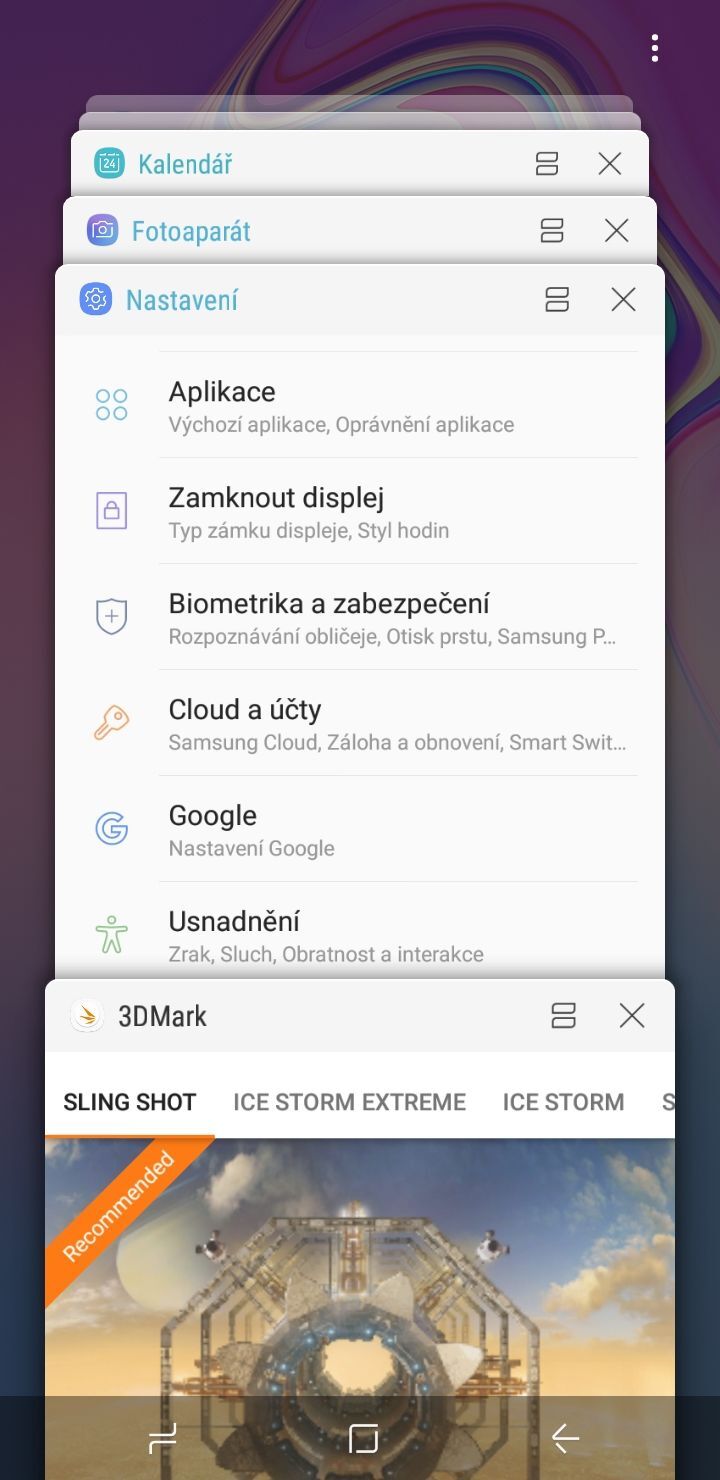Tap the Usnadnění accessibility icon
Screen dimensions: 720x1480
[110, 934]
